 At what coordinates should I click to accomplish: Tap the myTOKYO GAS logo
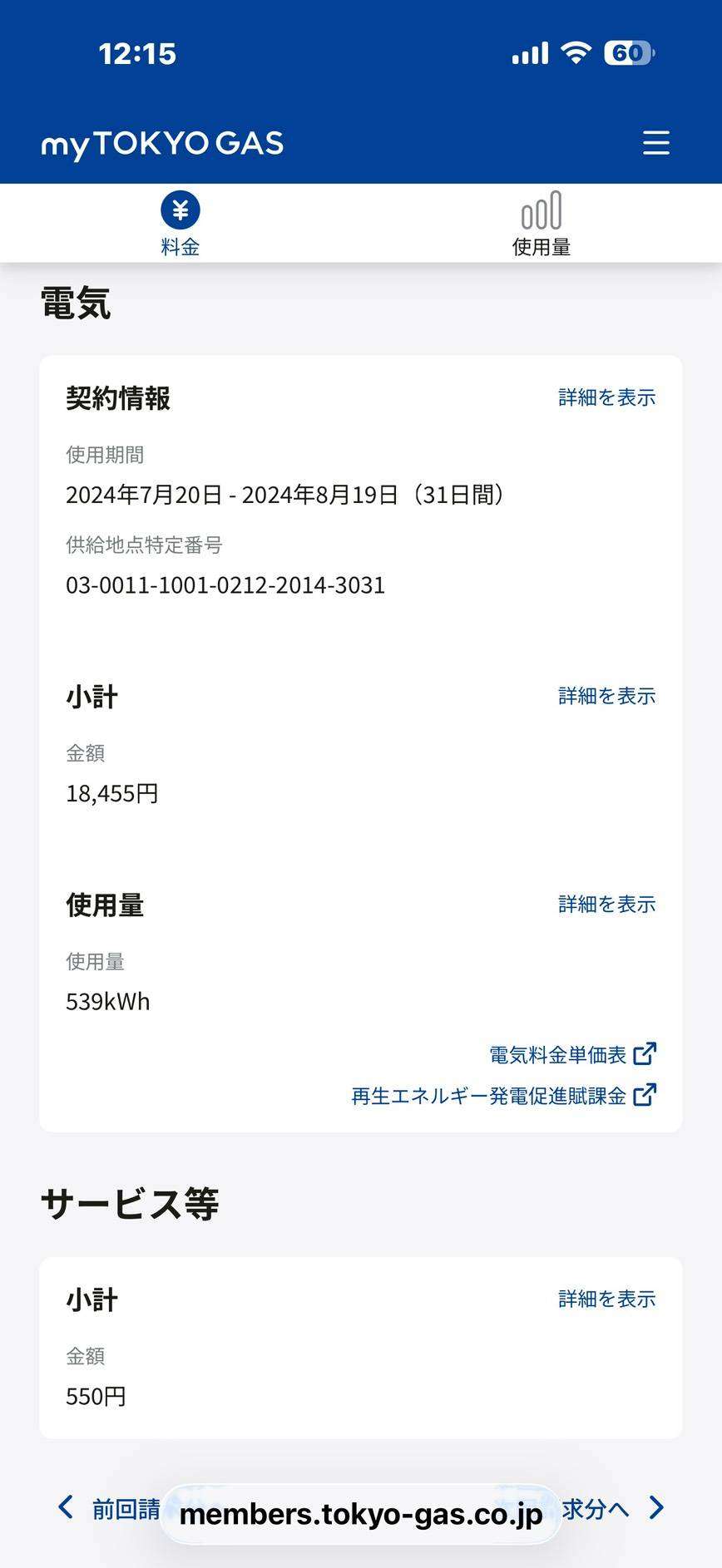161,143
